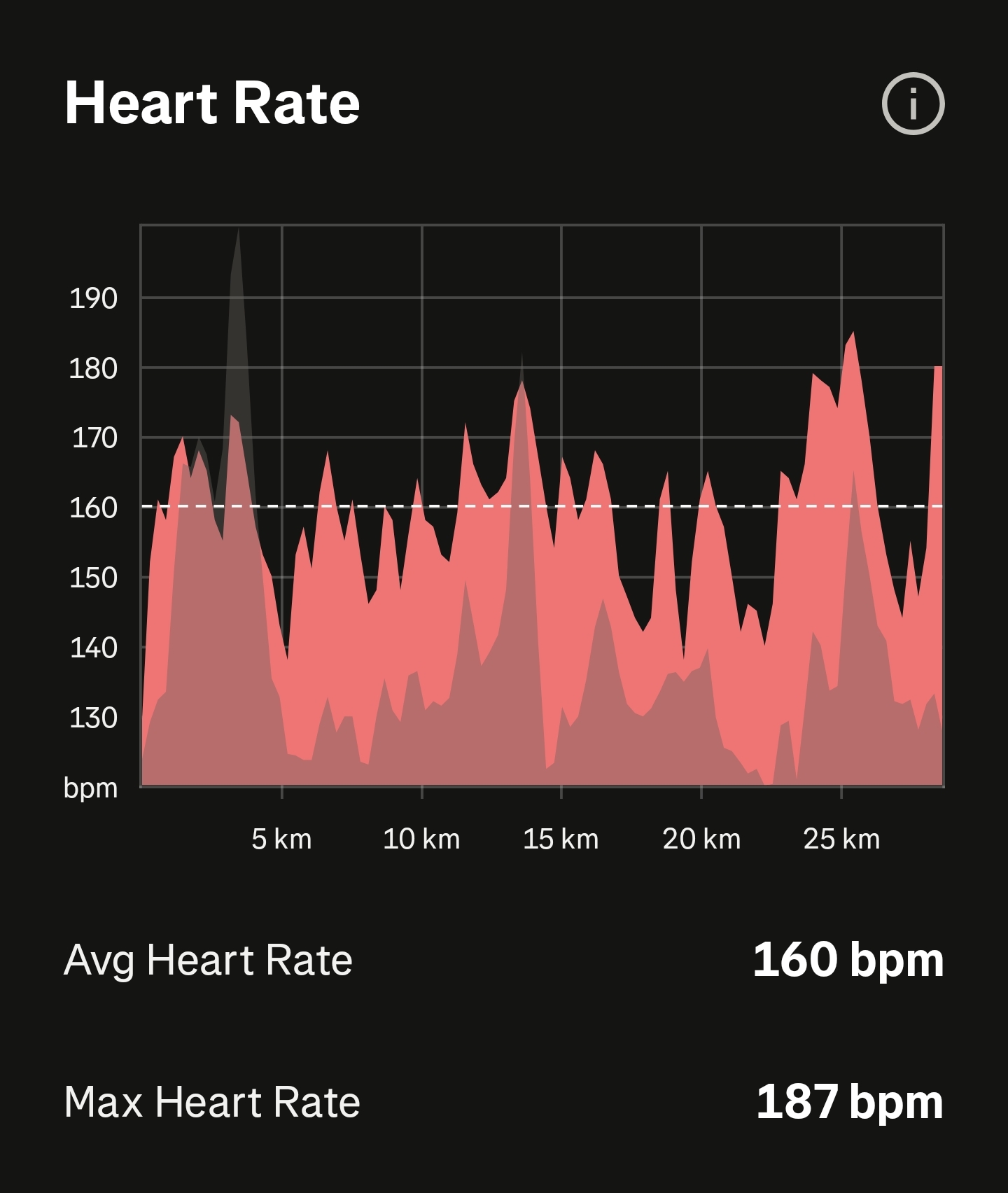Open the Heart Rate info icon
1008x1193 pixels.
[913, 104]
